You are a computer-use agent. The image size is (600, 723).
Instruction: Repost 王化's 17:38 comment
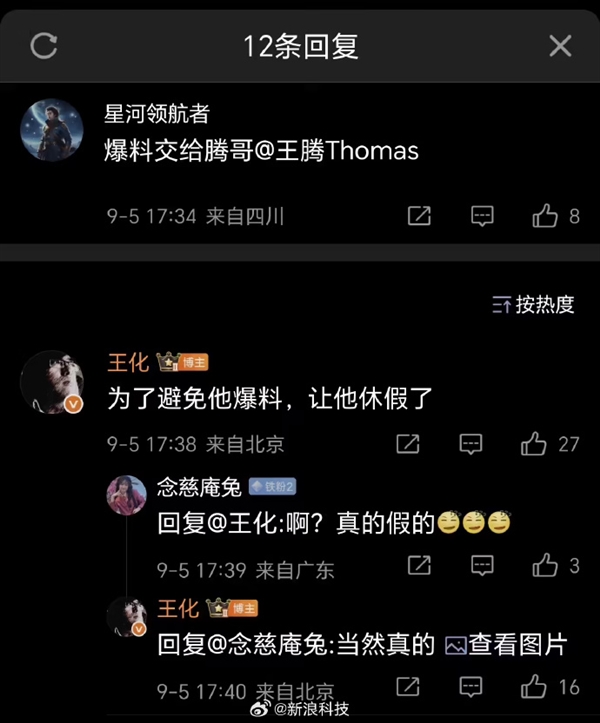click(408, 443)
